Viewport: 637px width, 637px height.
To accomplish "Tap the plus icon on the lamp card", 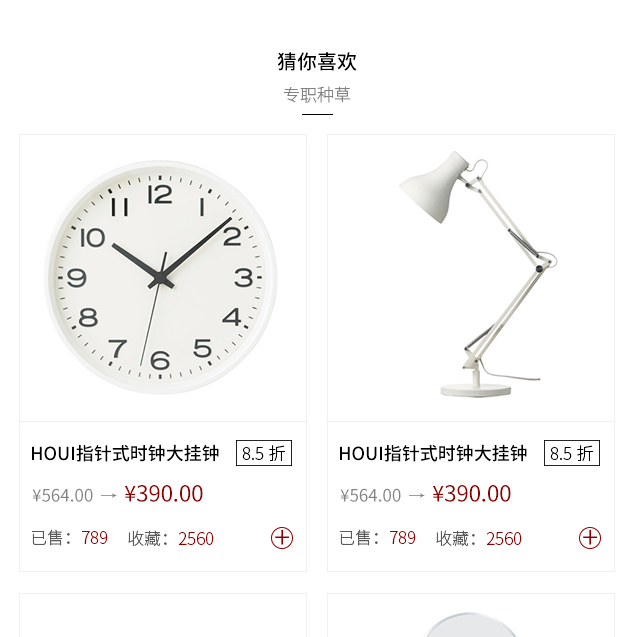I will [x=590, y=538].
